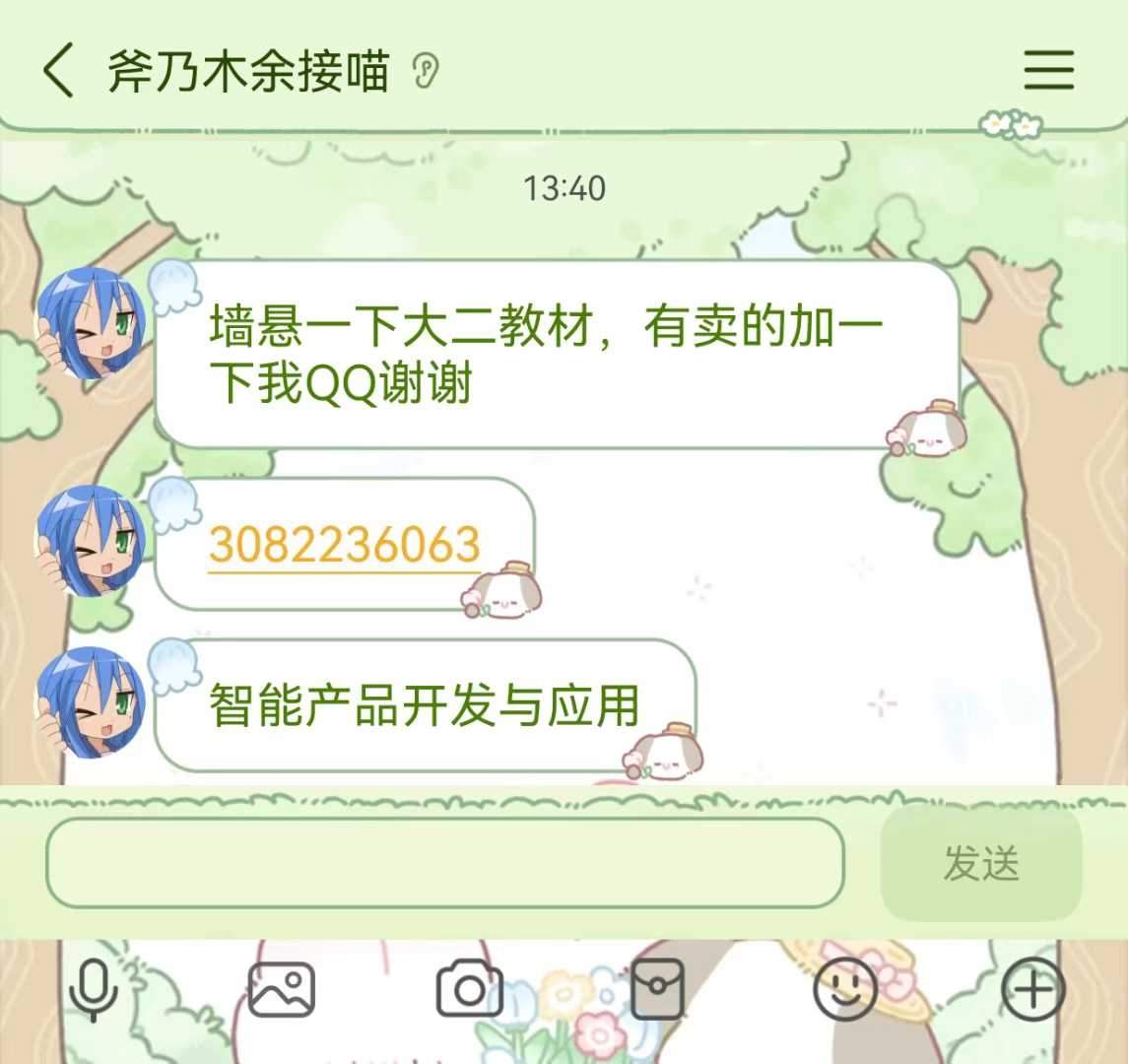Record a voice message with the microphone

[94, 989]
